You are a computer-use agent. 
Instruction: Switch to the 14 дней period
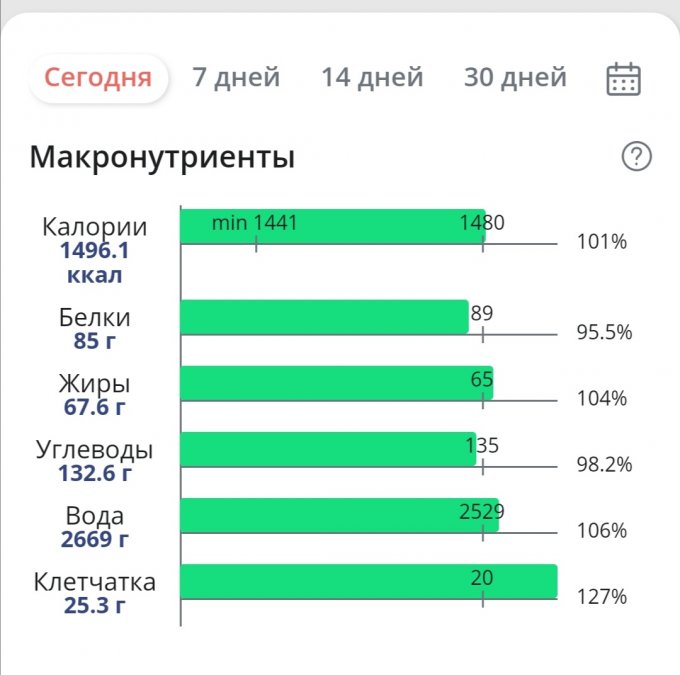click(x=372, y=78)
